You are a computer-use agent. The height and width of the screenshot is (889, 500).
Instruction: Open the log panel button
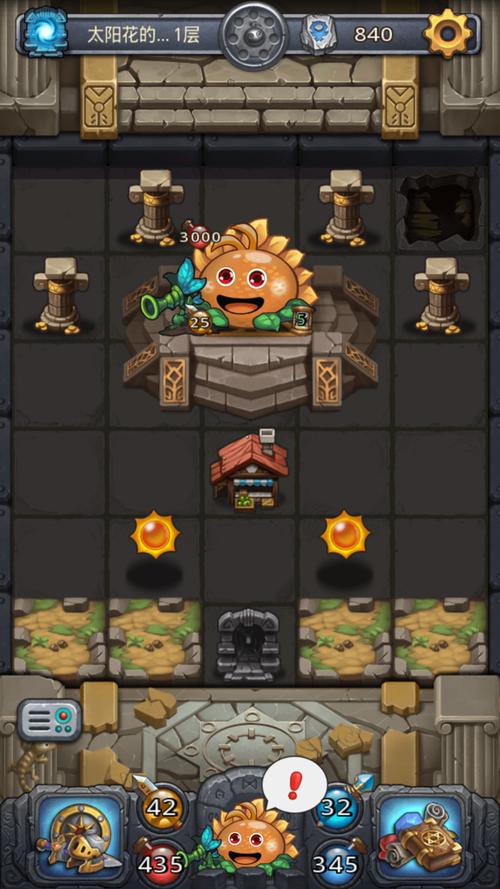(x=49, y=719)
